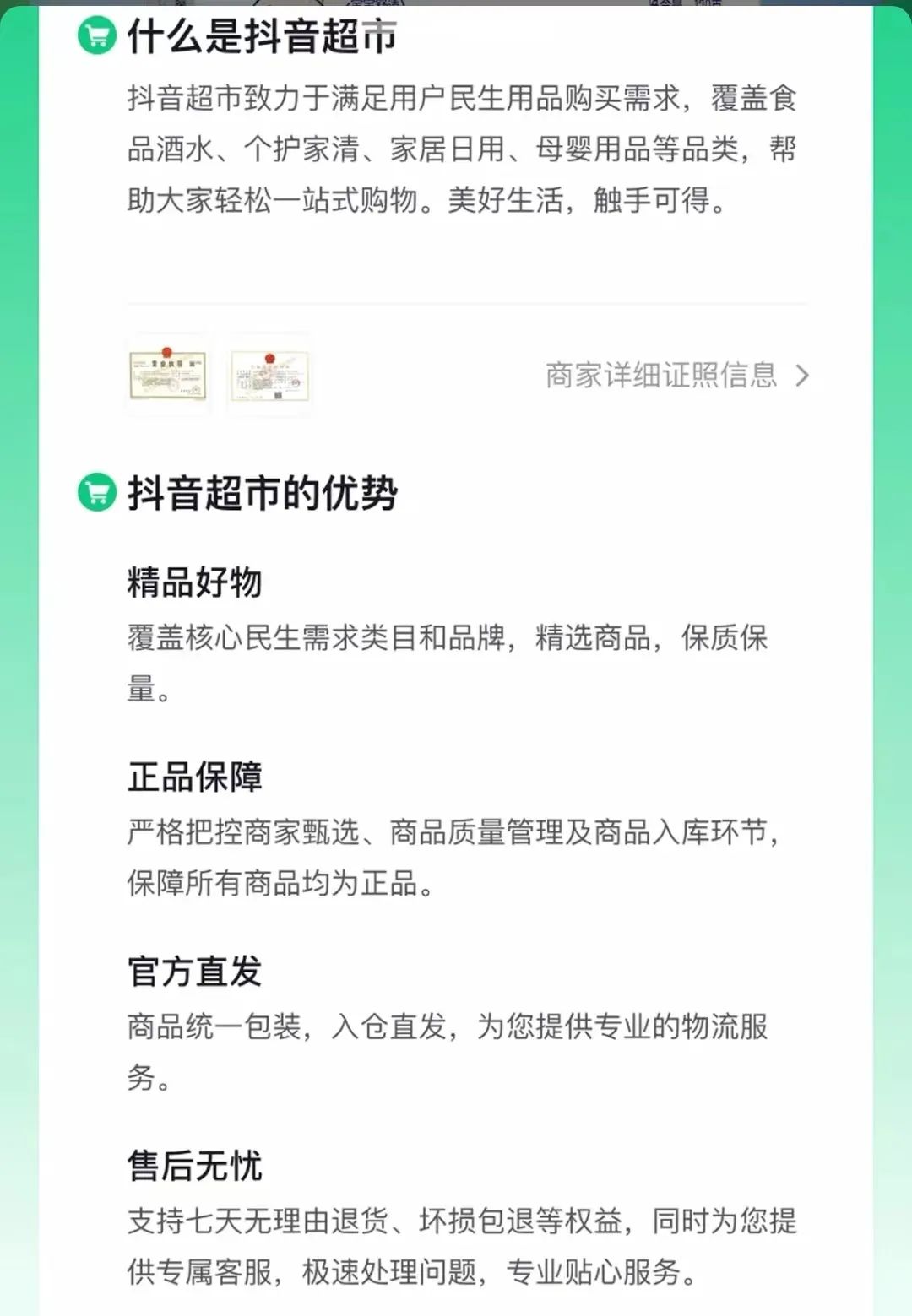The height and width of the screenshot is (1316, 912).
Task: Open 商家详细证照信息 merchant license details
Action: (x=676, y=375)
